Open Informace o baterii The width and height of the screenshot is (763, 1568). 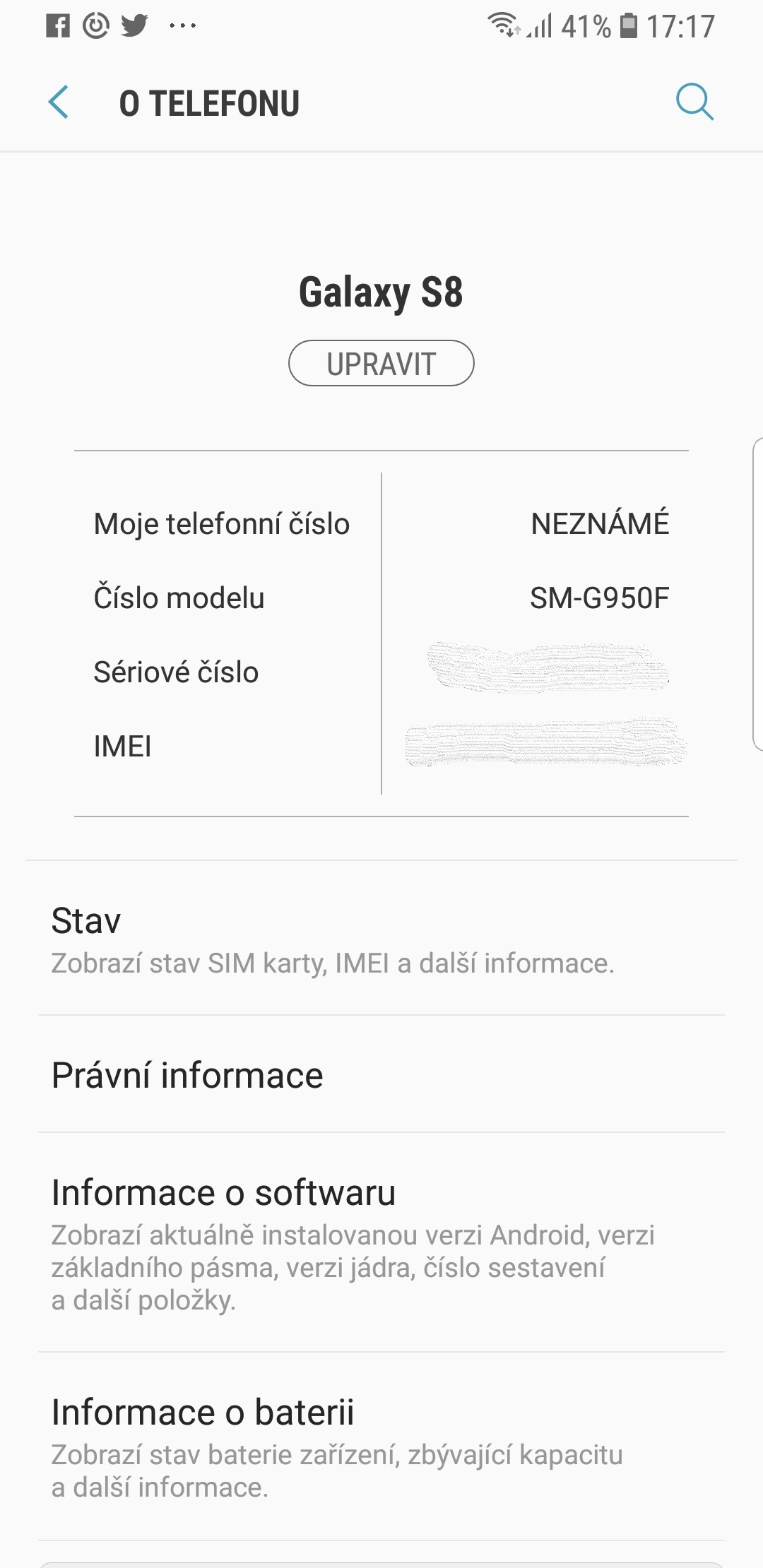(381, 1447)
